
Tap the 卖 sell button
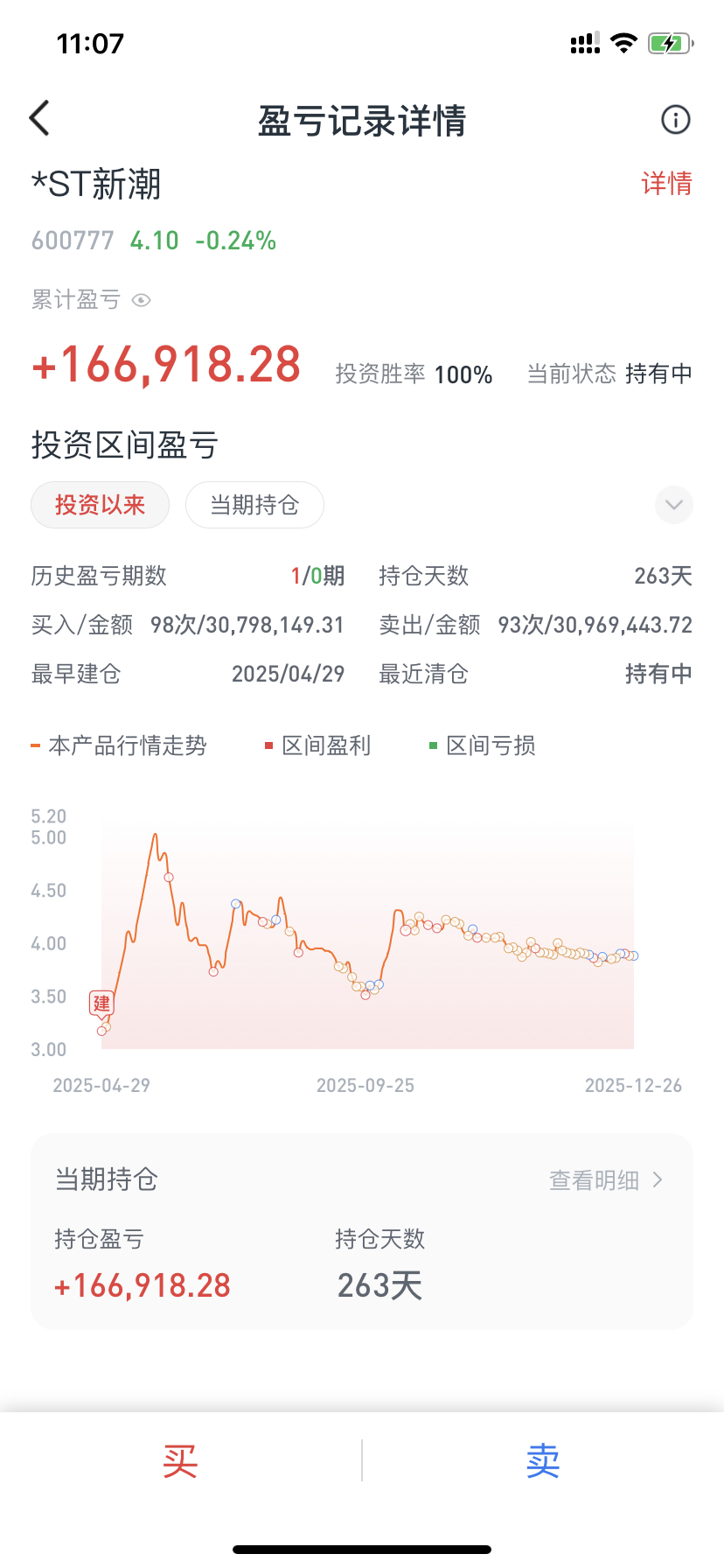(x=542, y=1459)
